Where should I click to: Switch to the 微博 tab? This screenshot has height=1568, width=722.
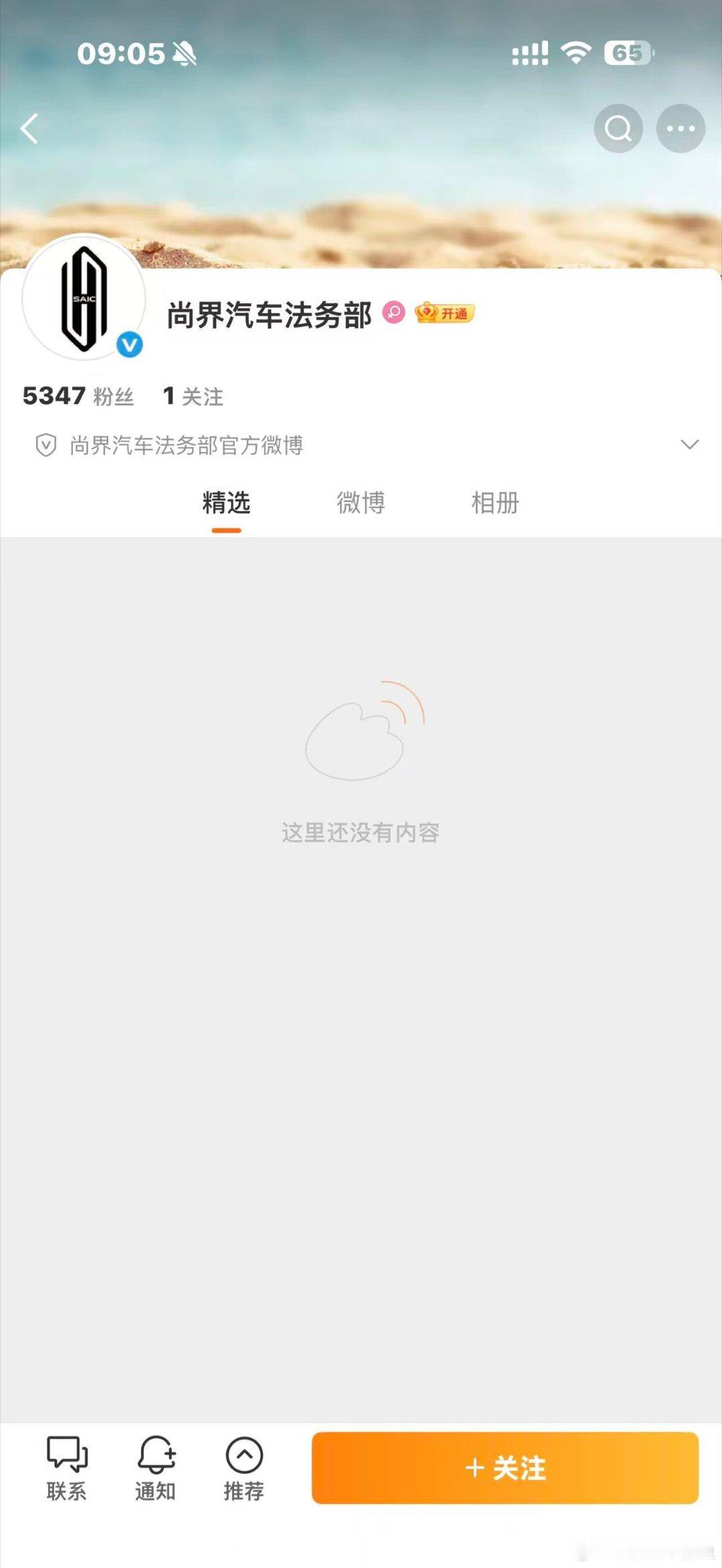click(360, 503)
